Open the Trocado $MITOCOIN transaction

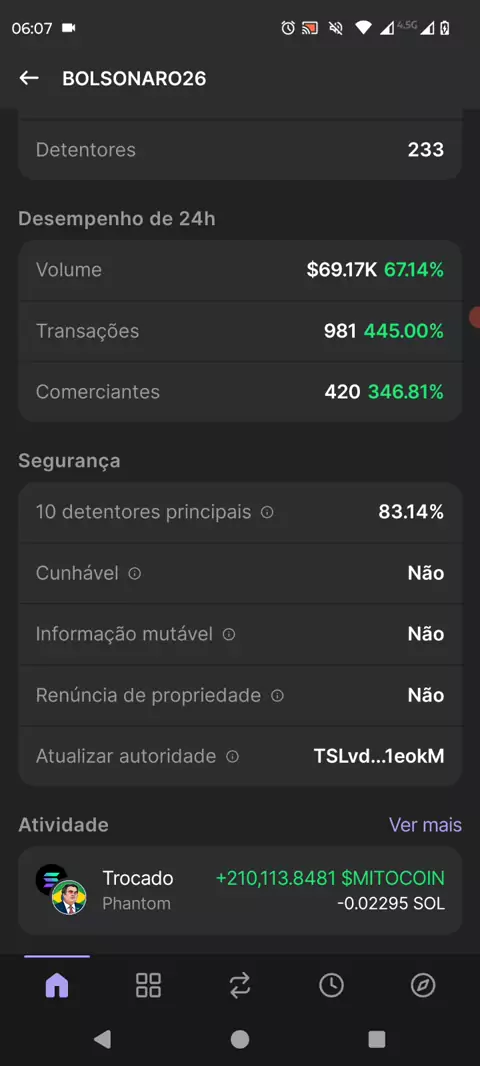[240, 890]
